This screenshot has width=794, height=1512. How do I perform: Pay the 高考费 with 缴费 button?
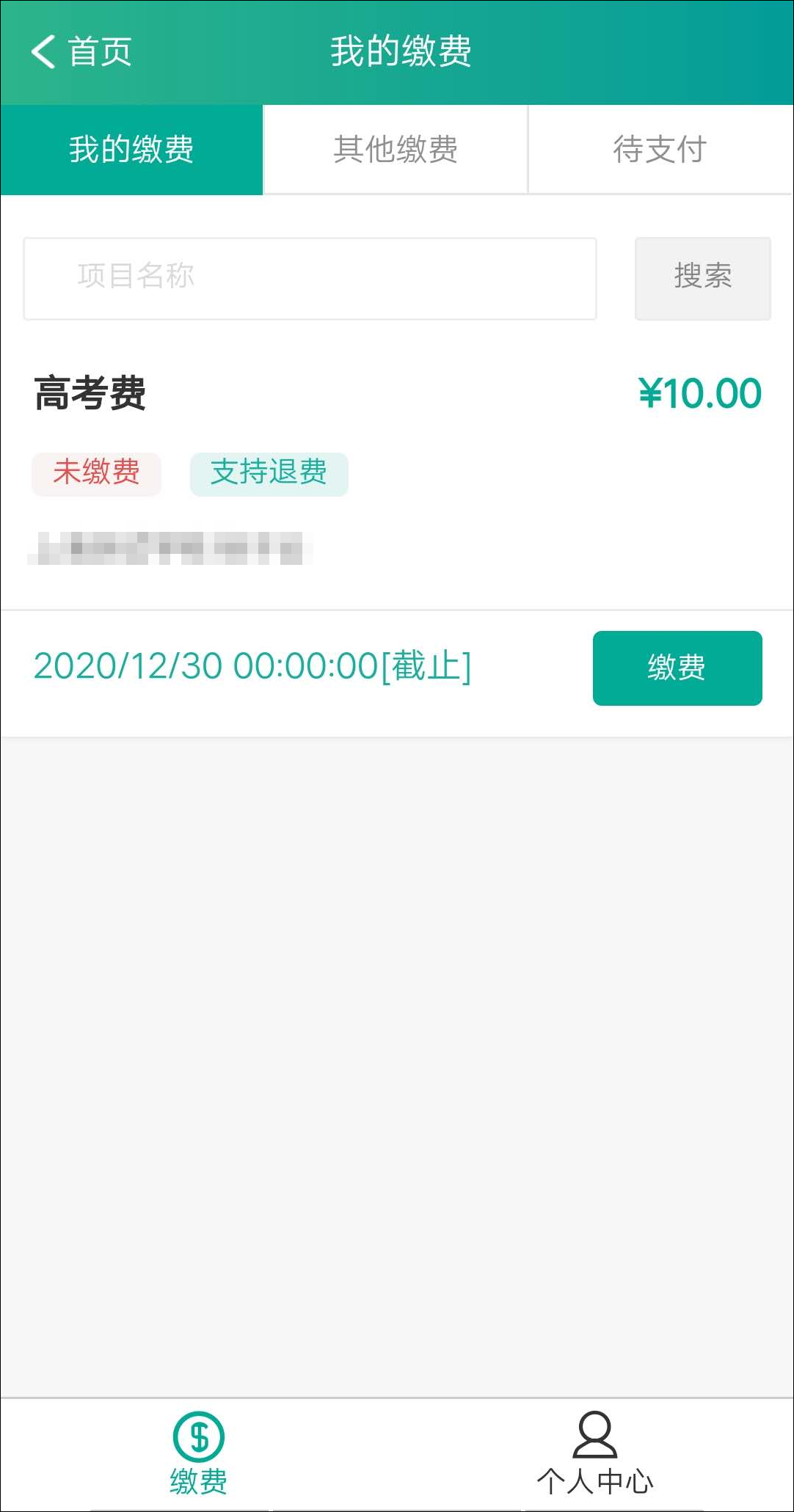tap(677, 668)
